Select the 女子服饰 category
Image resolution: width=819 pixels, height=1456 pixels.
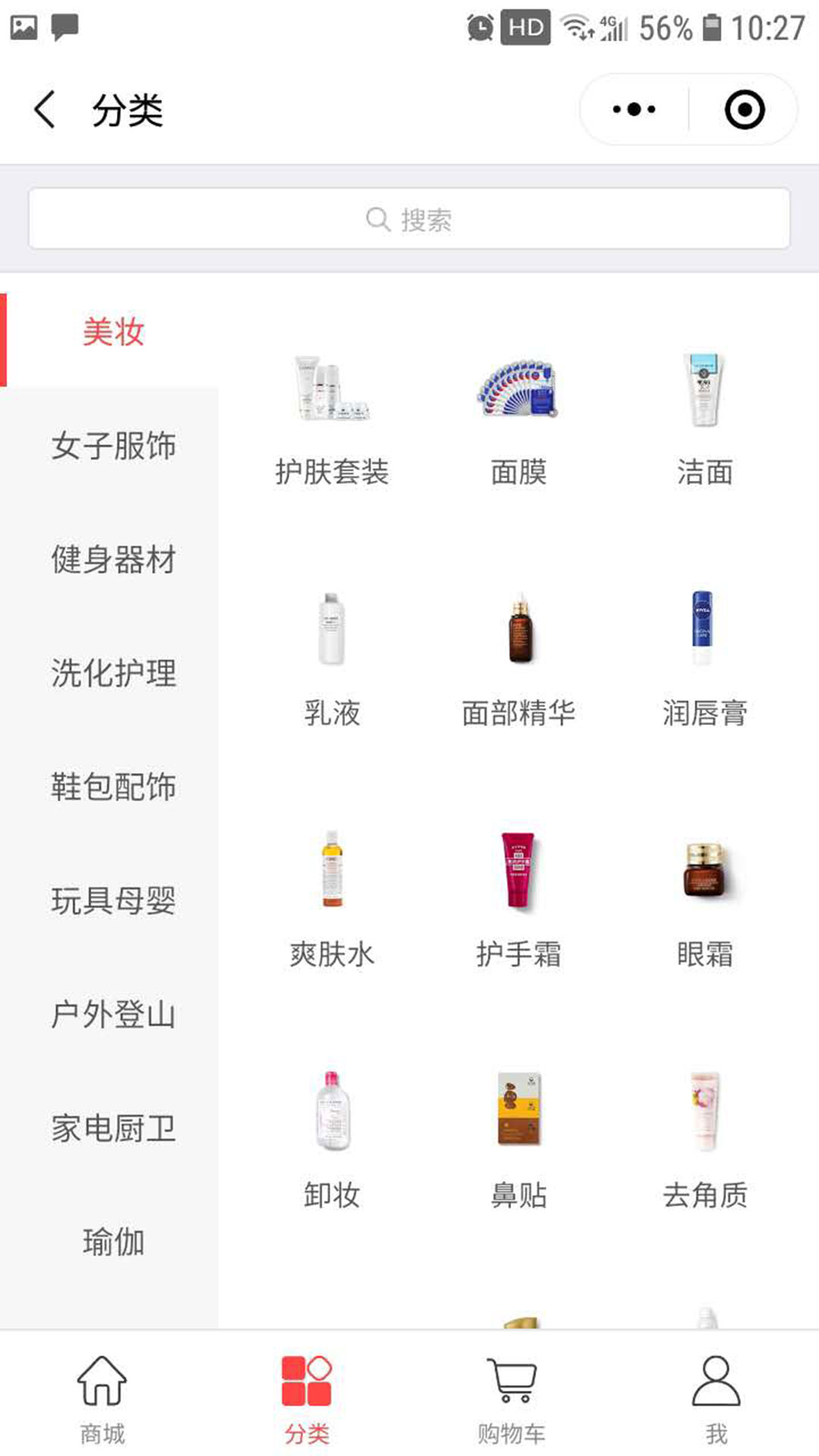point(113,445)
